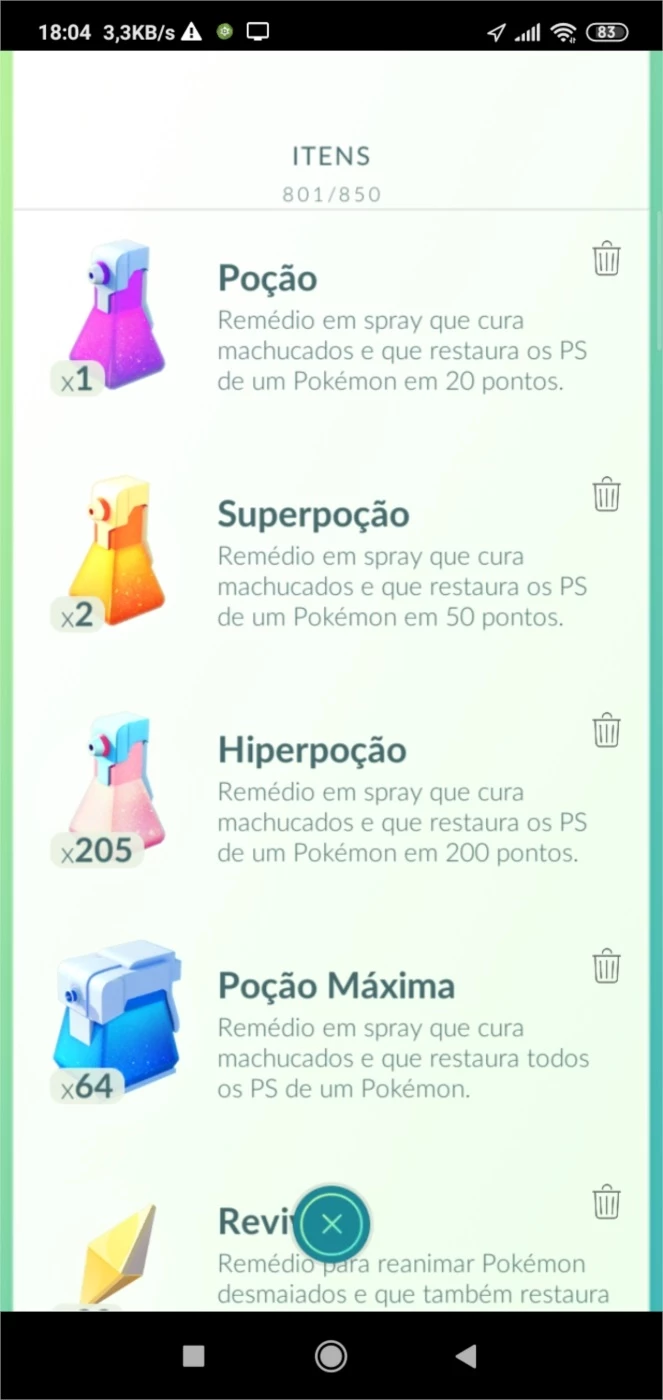The image size is (663, 1400).
Task: Discard Hiperpoção with its trash icon
Action: pyautogui.click(x=606, y=730)
